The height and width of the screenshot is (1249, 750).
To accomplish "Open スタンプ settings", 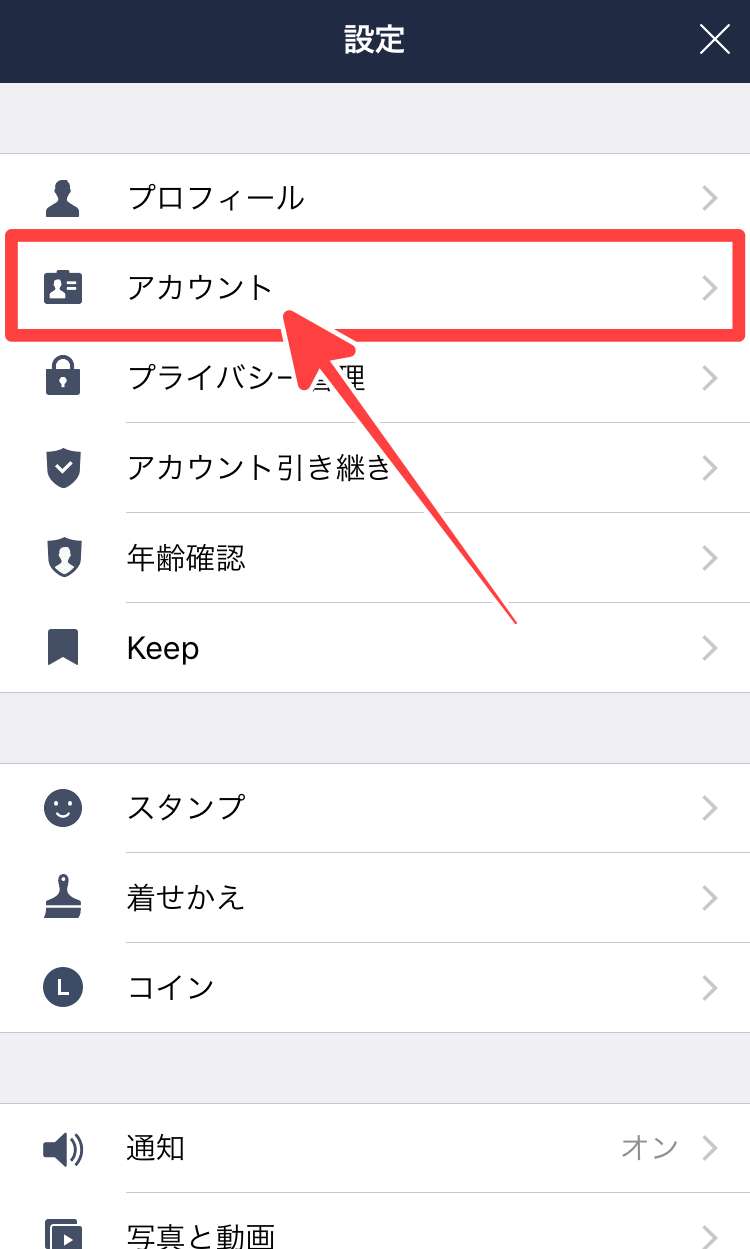I will [375, 808].
